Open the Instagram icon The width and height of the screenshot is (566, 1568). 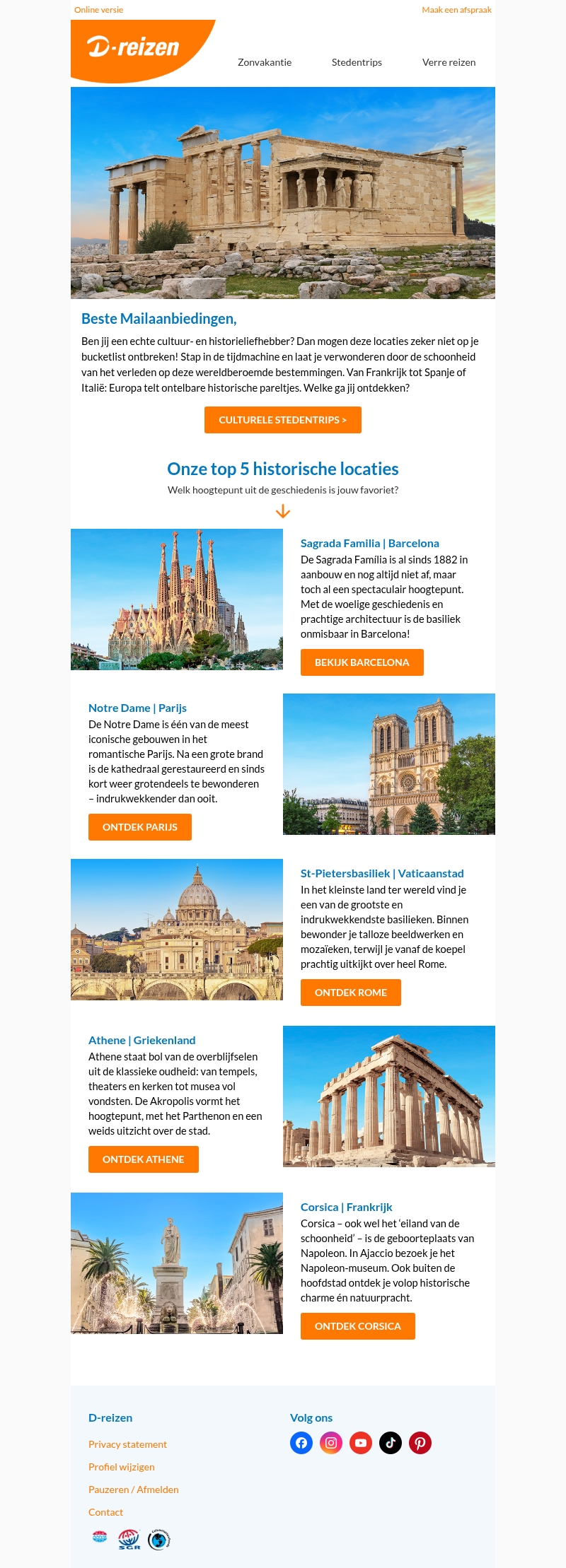331,1443
